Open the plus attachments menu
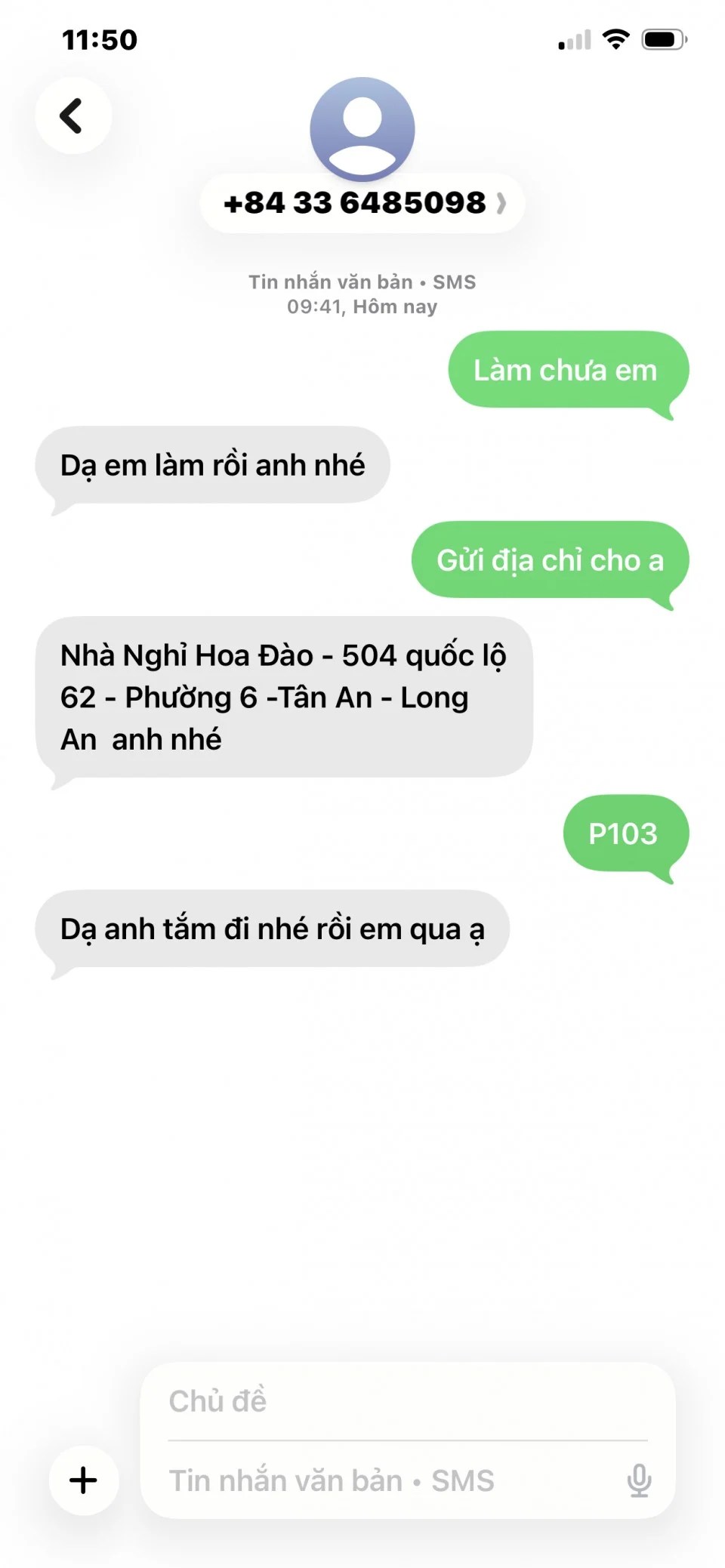 point(83,1480)
